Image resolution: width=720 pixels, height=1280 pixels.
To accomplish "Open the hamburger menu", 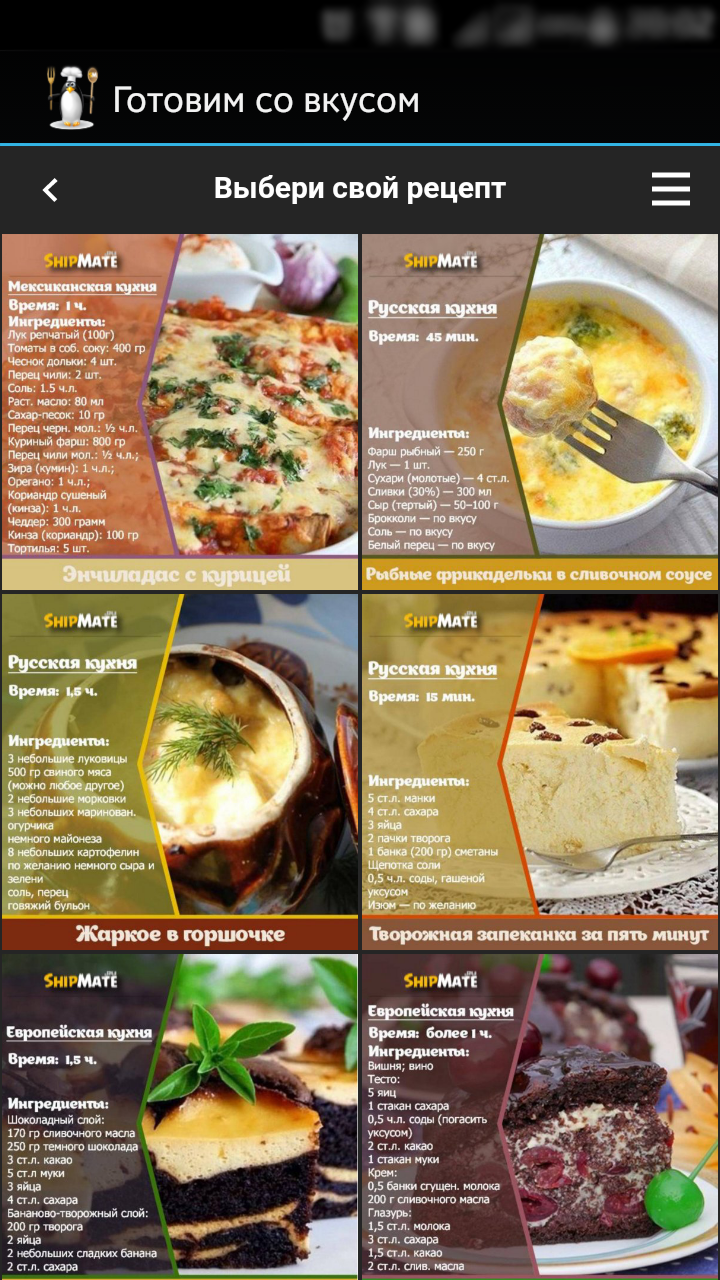I will [671, 189].
